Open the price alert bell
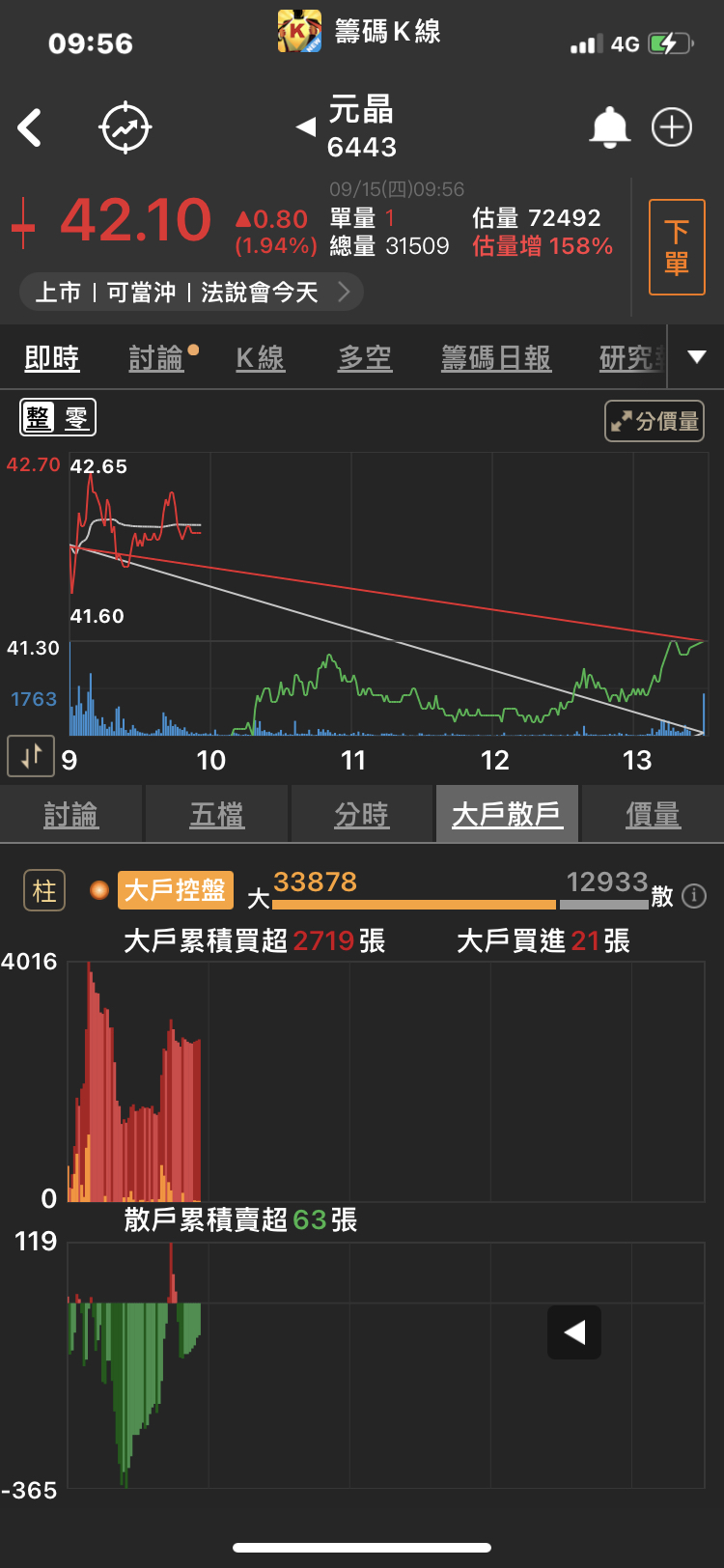The image size is (724, 1568). point(610,127)
